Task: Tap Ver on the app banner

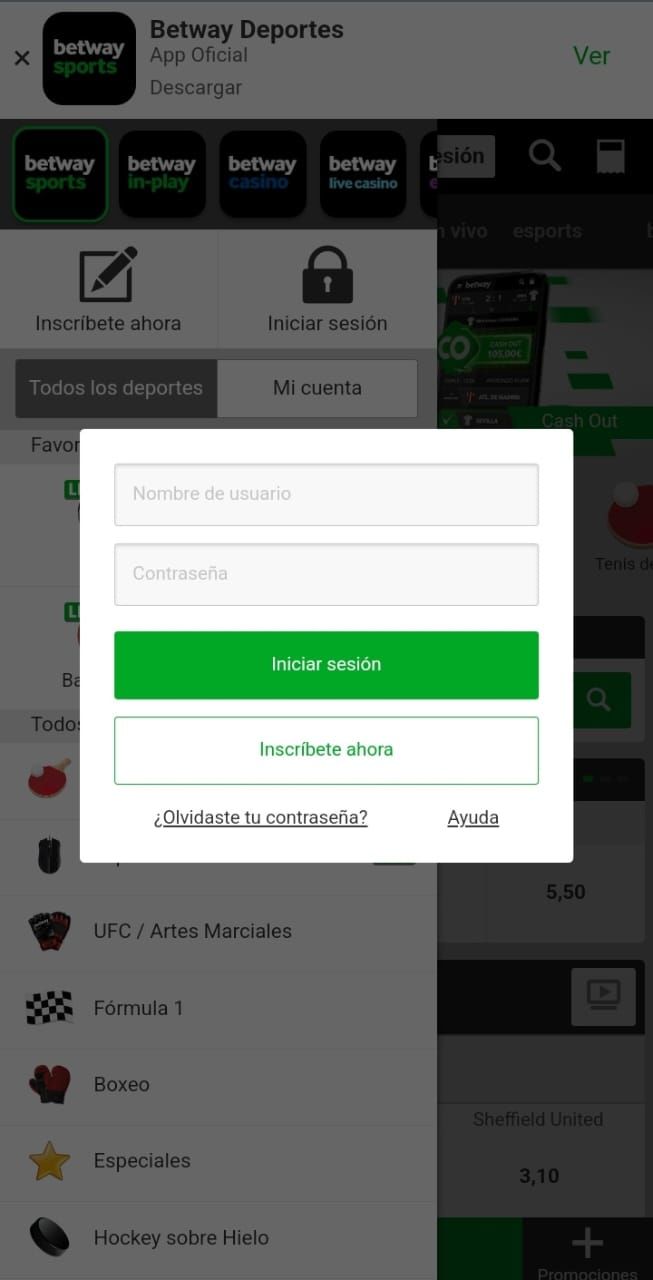Action: pos(591,56)
